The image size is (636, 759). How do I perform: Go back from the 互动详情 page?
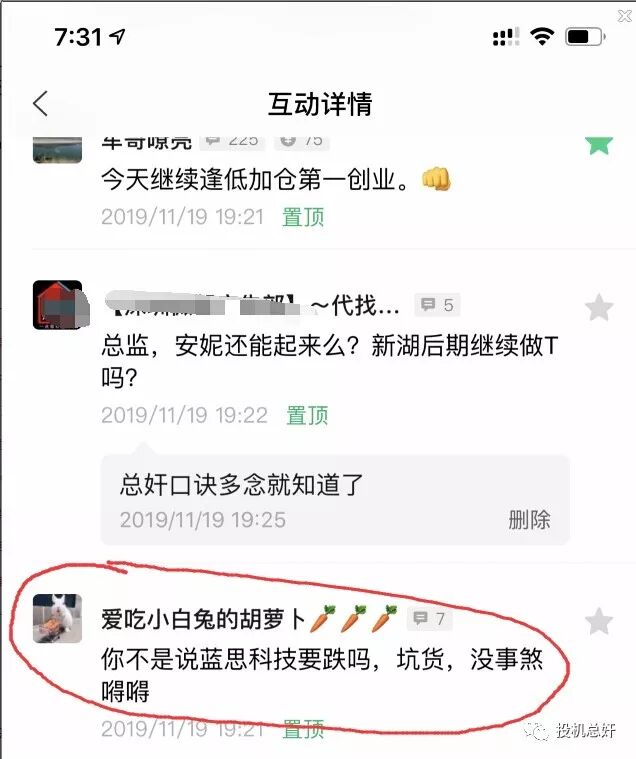click(x=40, y=103)
